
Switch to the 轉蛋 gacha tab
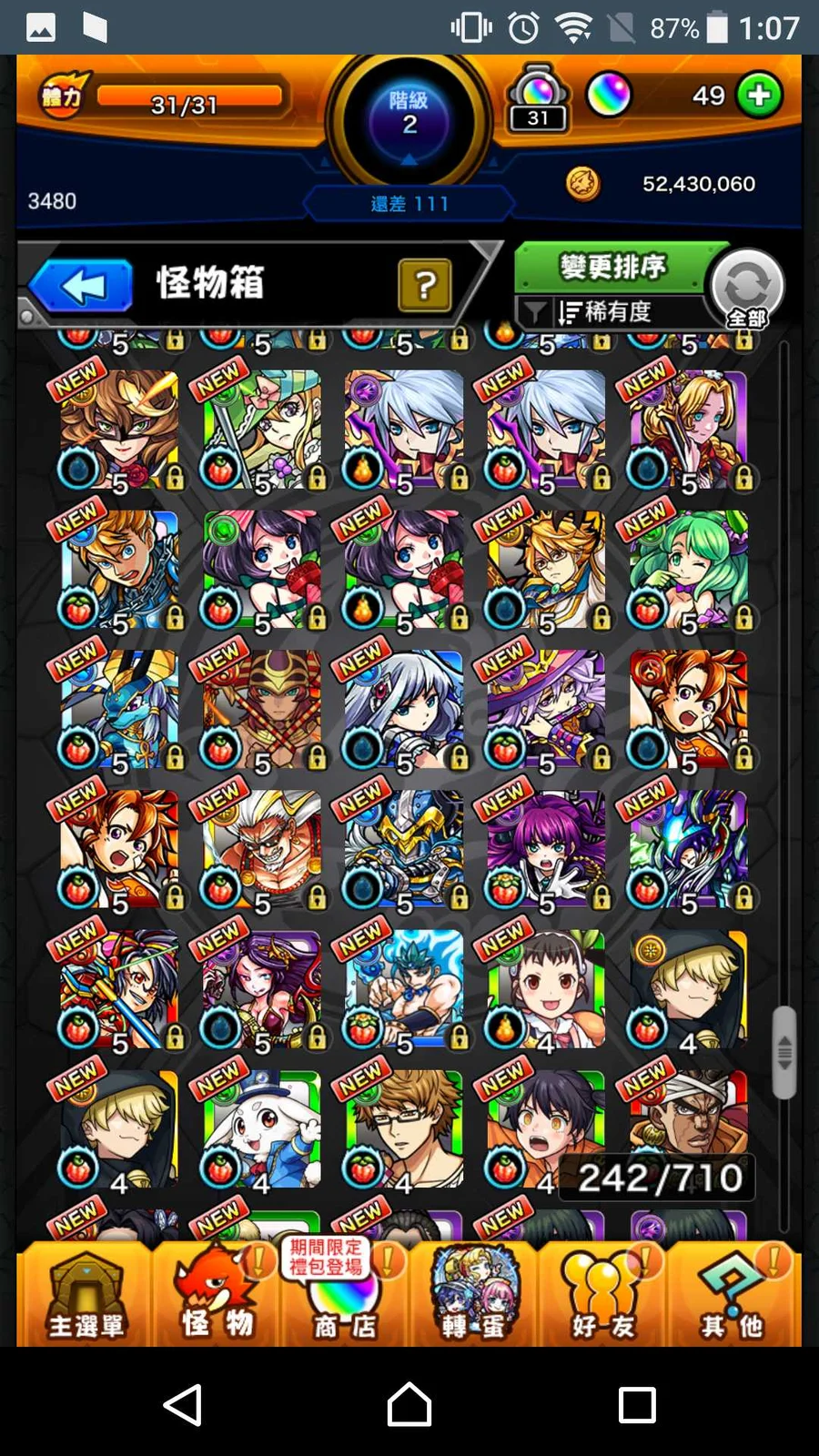click(473, 1294)
